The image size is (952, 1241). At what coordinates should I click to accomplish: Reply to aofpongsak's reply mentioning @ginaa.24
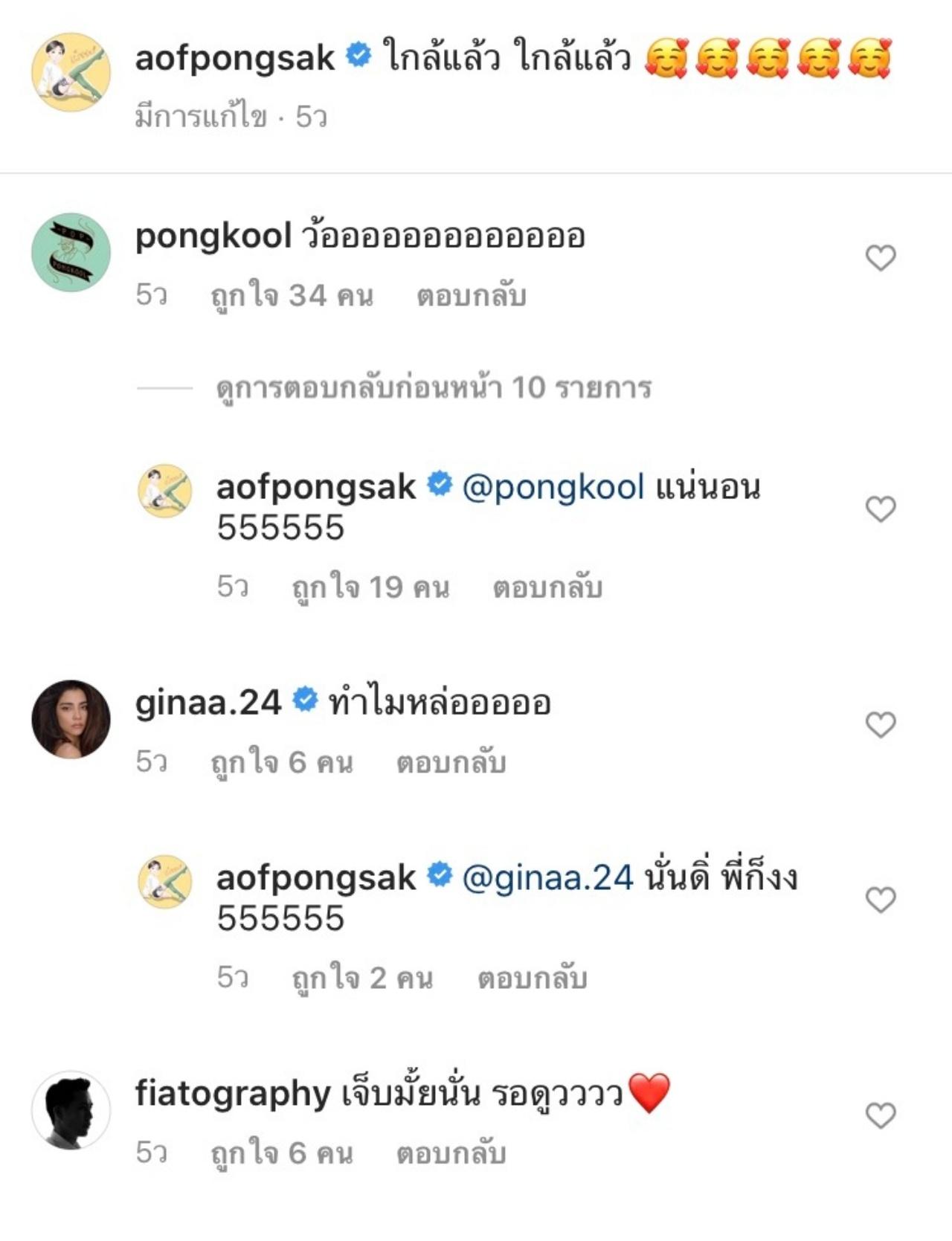532,979
